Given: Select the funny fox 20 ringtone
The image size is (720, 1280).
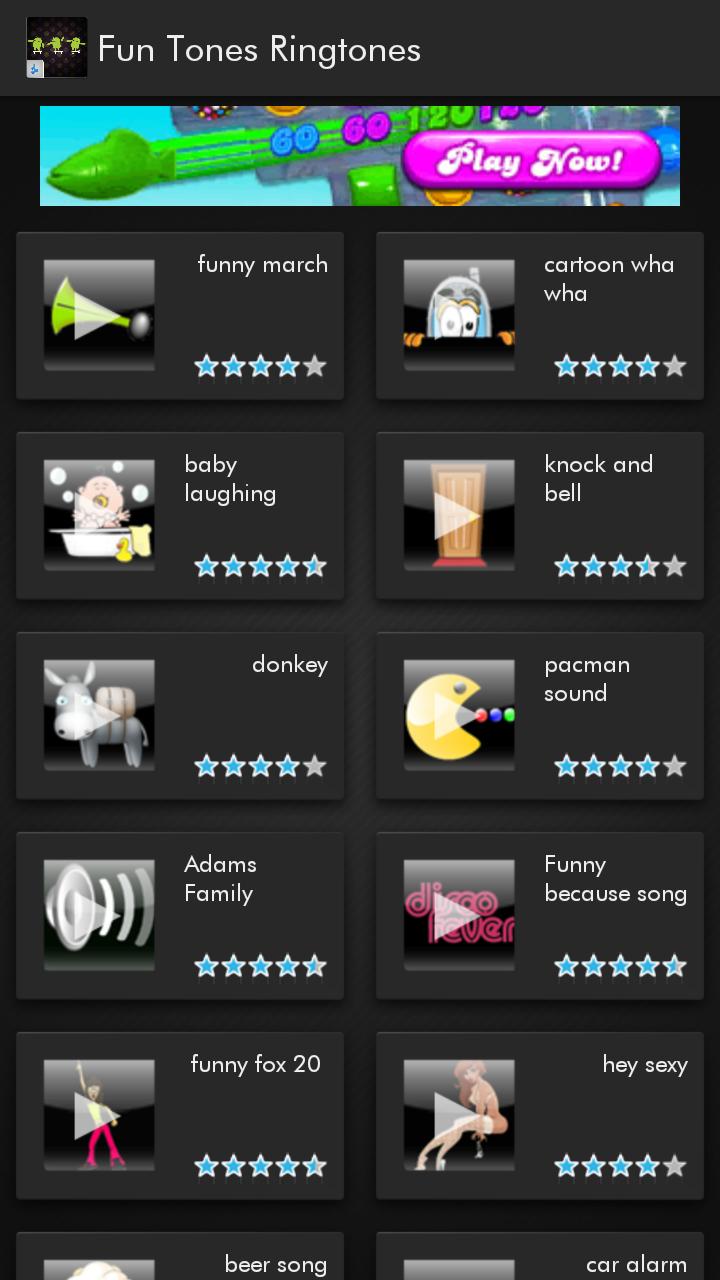Looking at the screenshot, I should [180, 1116].
